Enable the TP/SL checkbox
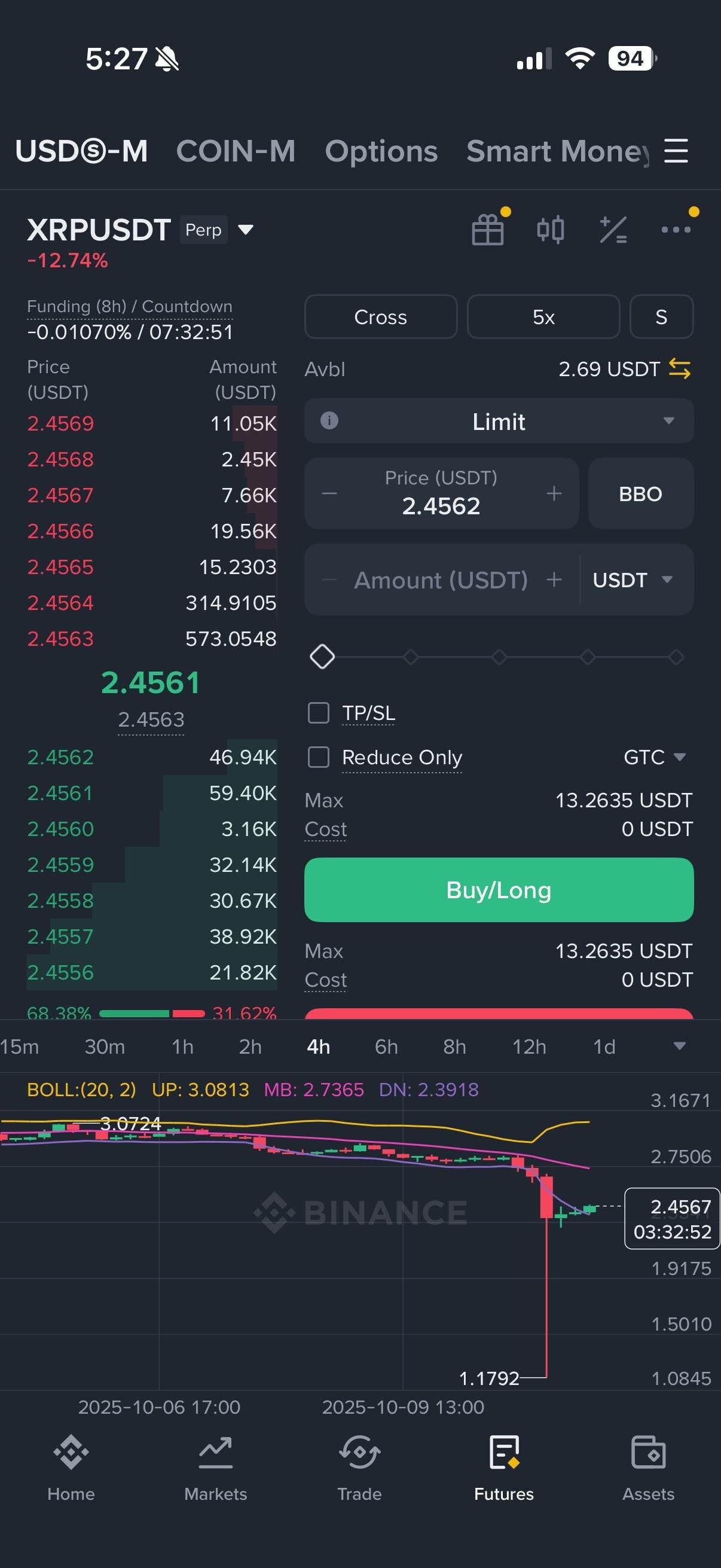 pos(318,713)
